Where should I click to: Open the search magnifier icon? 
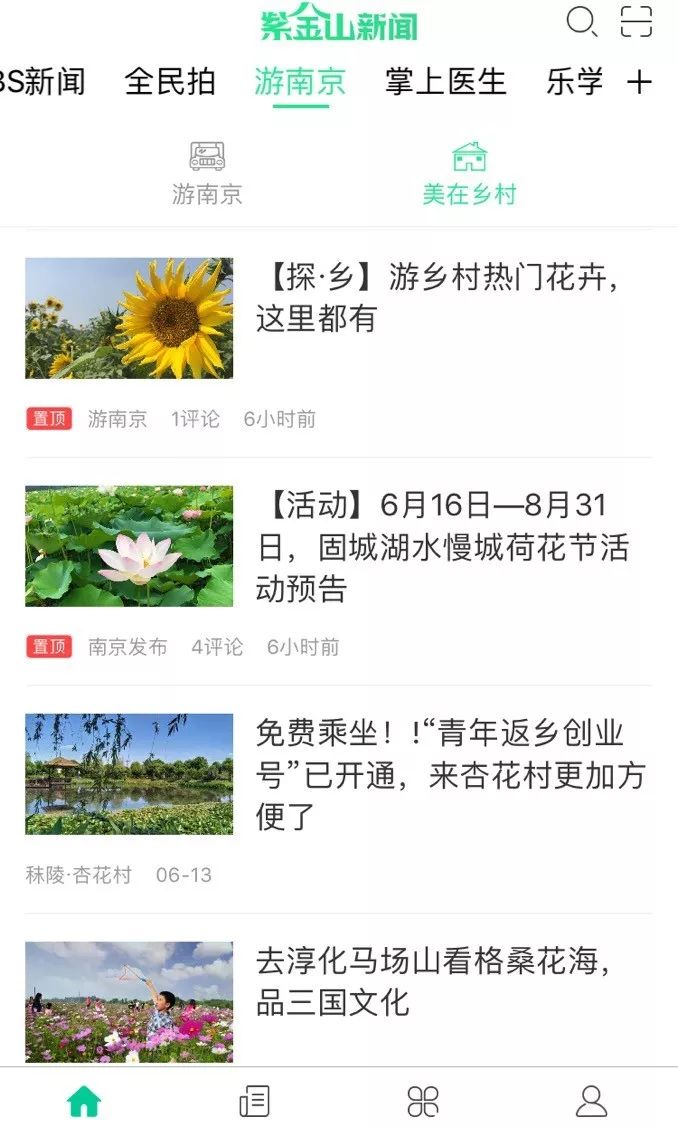point(581,21)
